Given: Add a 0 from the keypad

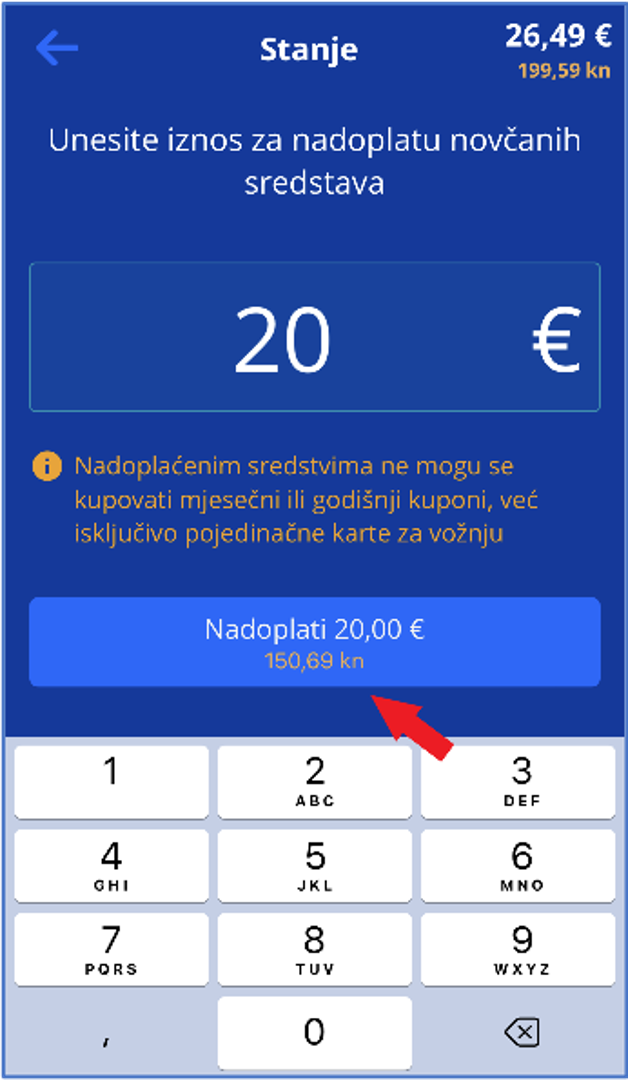Looking at the screenshot, I should 314,1032.
